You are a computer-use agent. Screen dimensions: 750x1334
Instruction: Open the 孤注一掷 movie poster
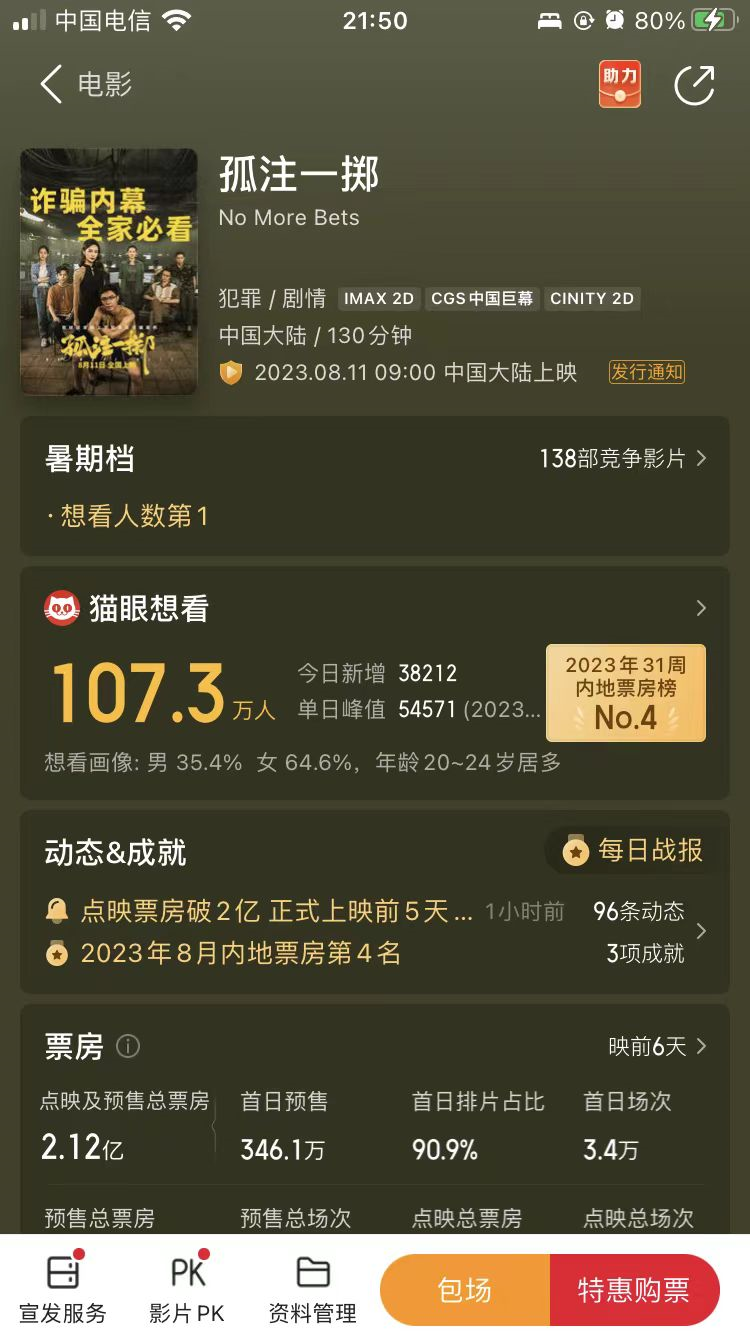(x=109, y=271)
